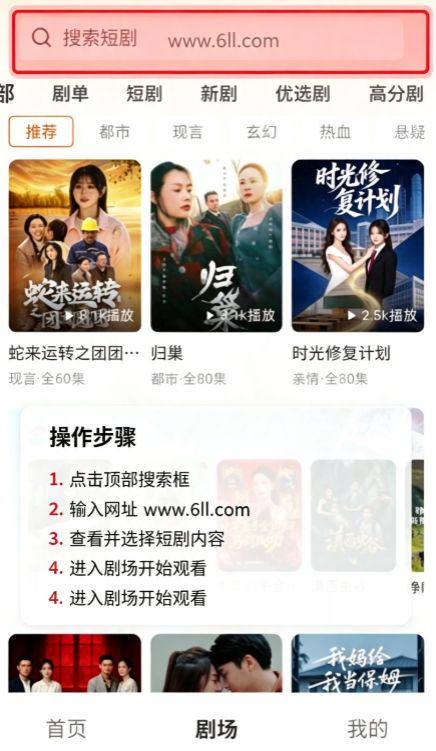This screenshot has height=751, width=436.
Task: Select the 悬疑 filter chip
Action: pyautogui.click(x=409, y=132)
